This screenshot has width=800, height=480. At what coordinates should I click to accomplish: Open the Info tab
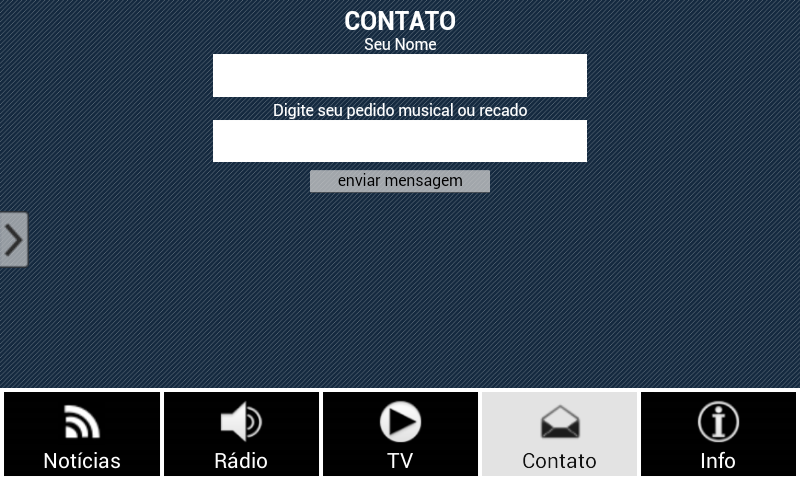coord(718,434)
